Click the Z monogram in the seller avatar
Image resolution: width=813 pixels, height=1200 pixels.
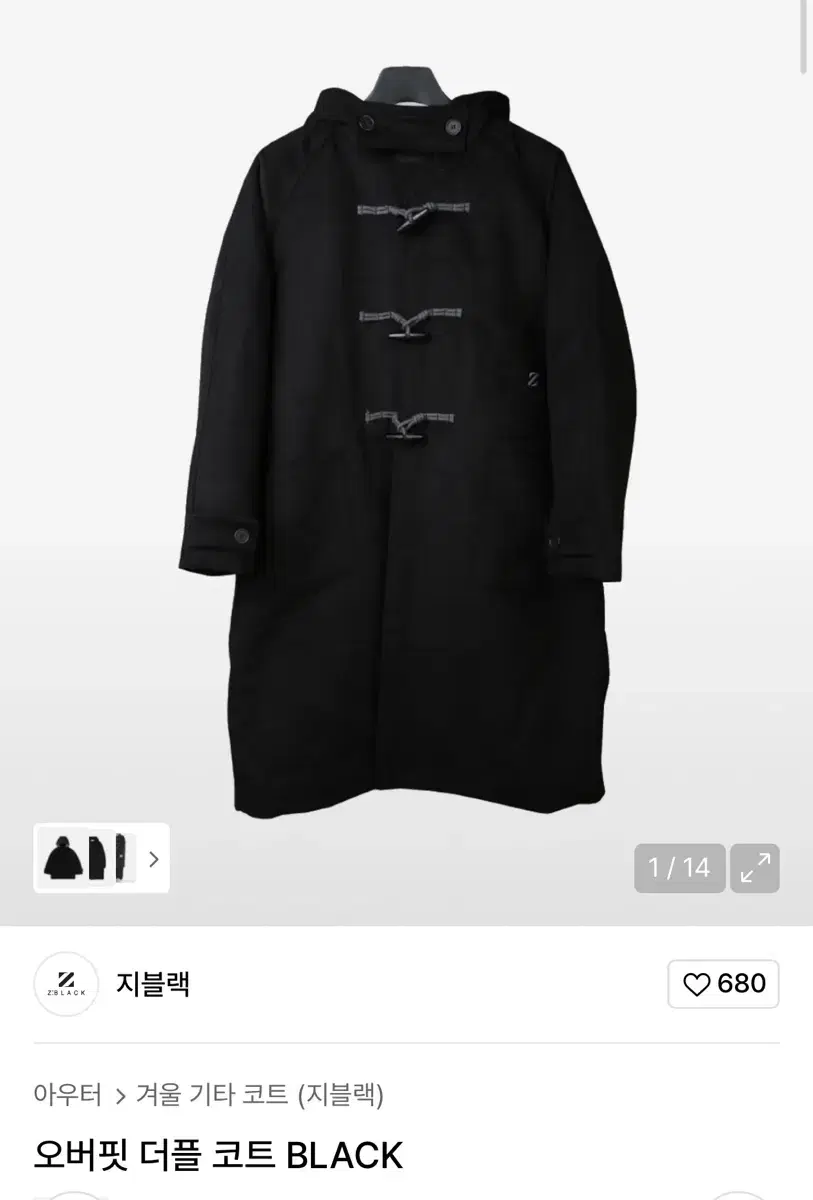[66, 980]
